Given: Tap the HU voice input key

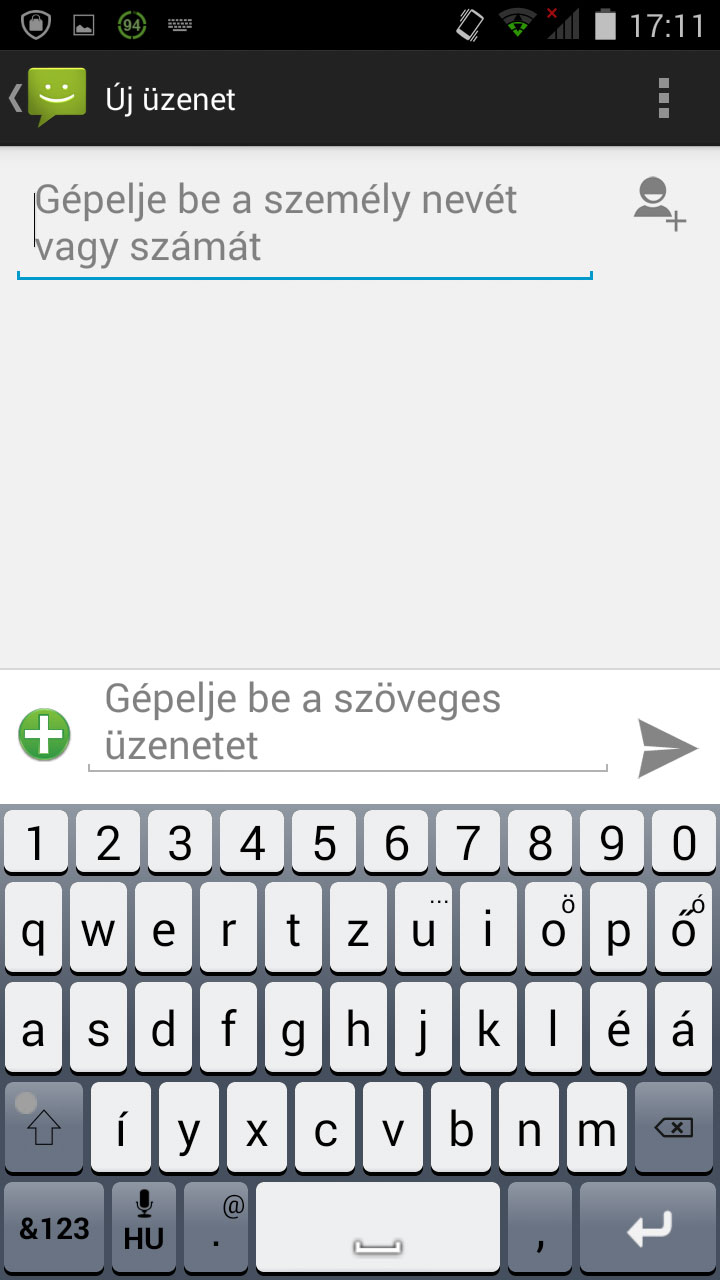Looking at the screenshot, I should click(144, 1228).
